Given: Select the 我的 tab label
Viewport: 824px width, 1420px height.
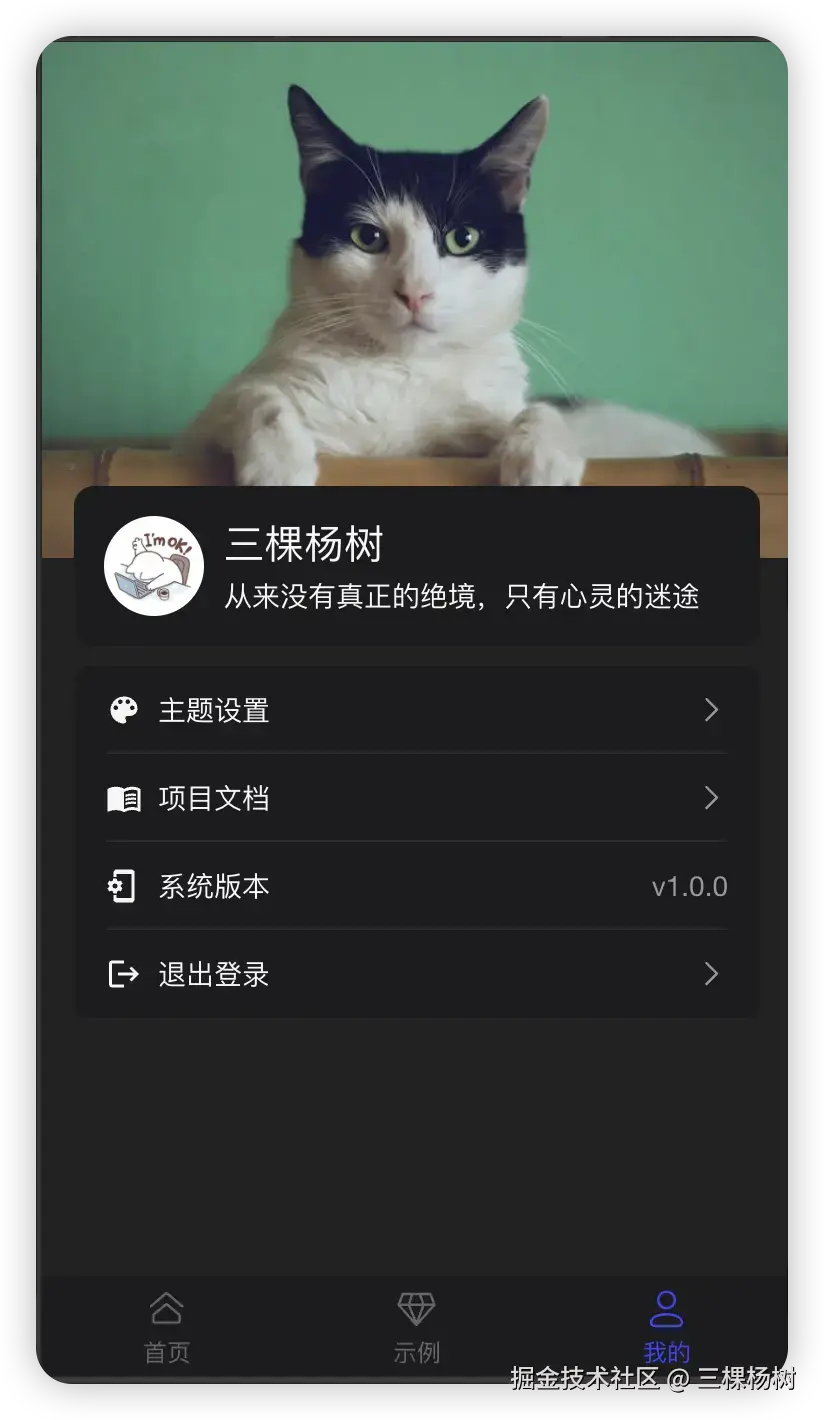Looking at the screenshot, I should coord(666,1352).
